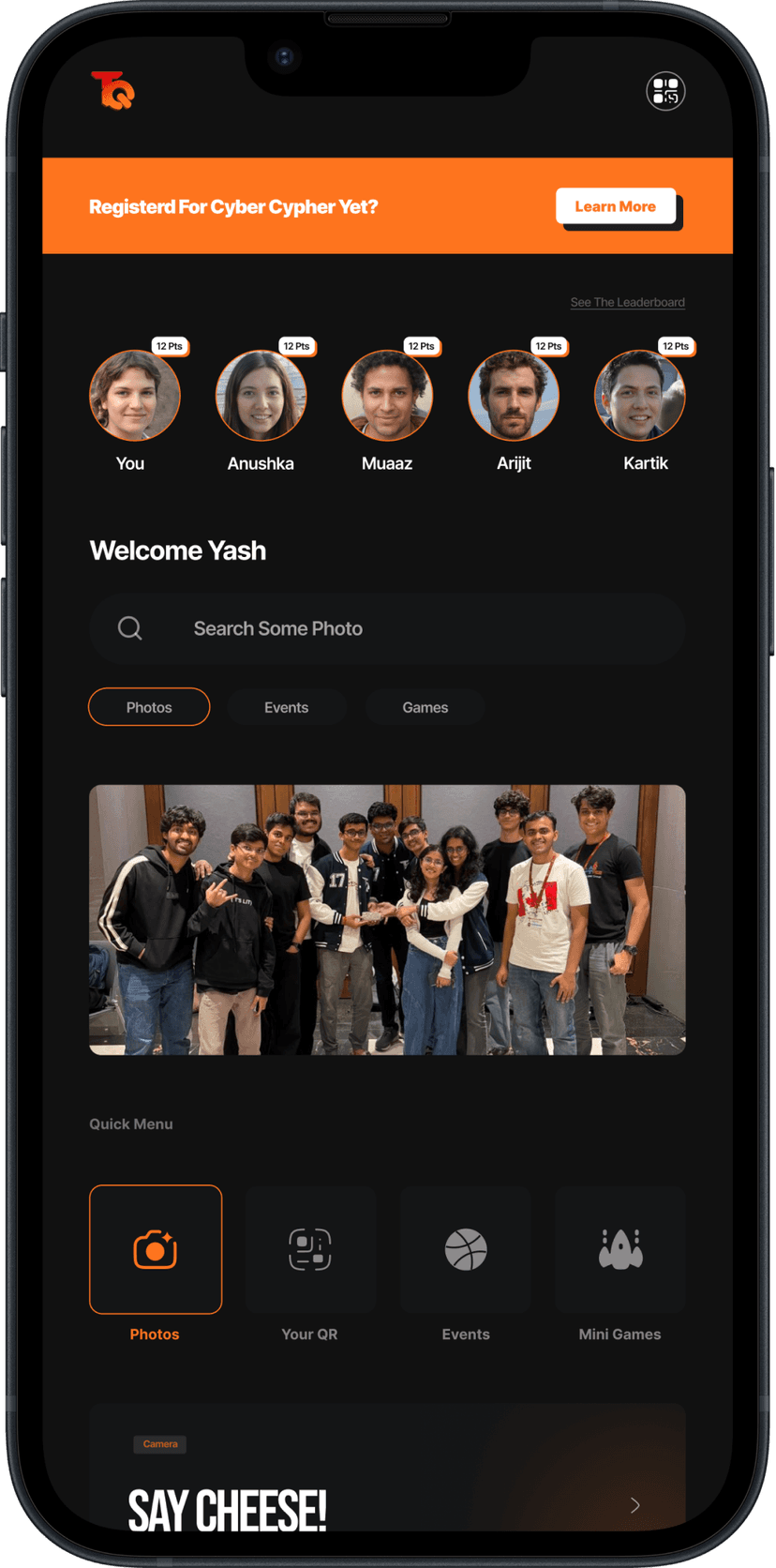This screenshot has height=1568, width=776.
Task: Launch Mini Games from the Quick Menu
Action: click(x=620, y=1249)
